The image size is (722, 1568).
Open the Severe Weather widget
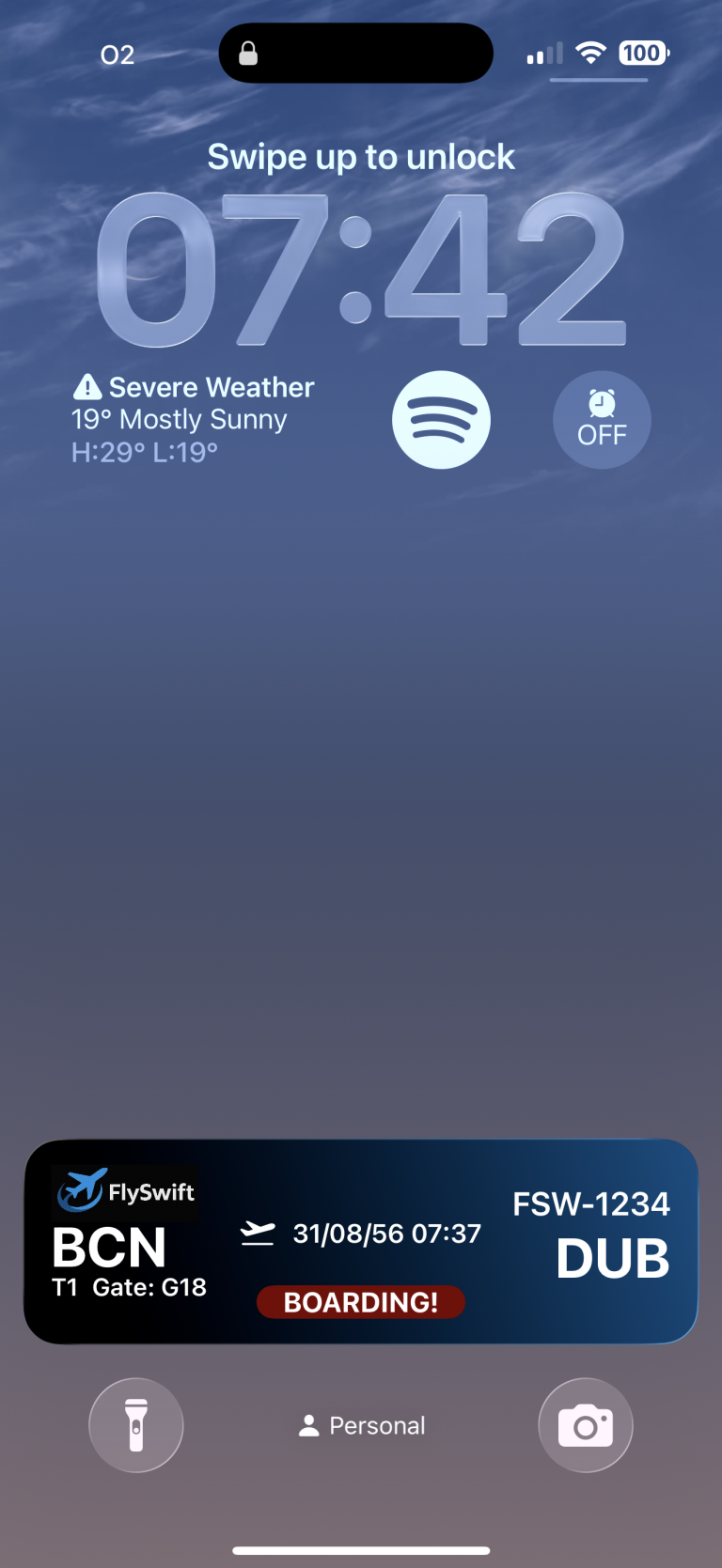click(x=193, y=419)
